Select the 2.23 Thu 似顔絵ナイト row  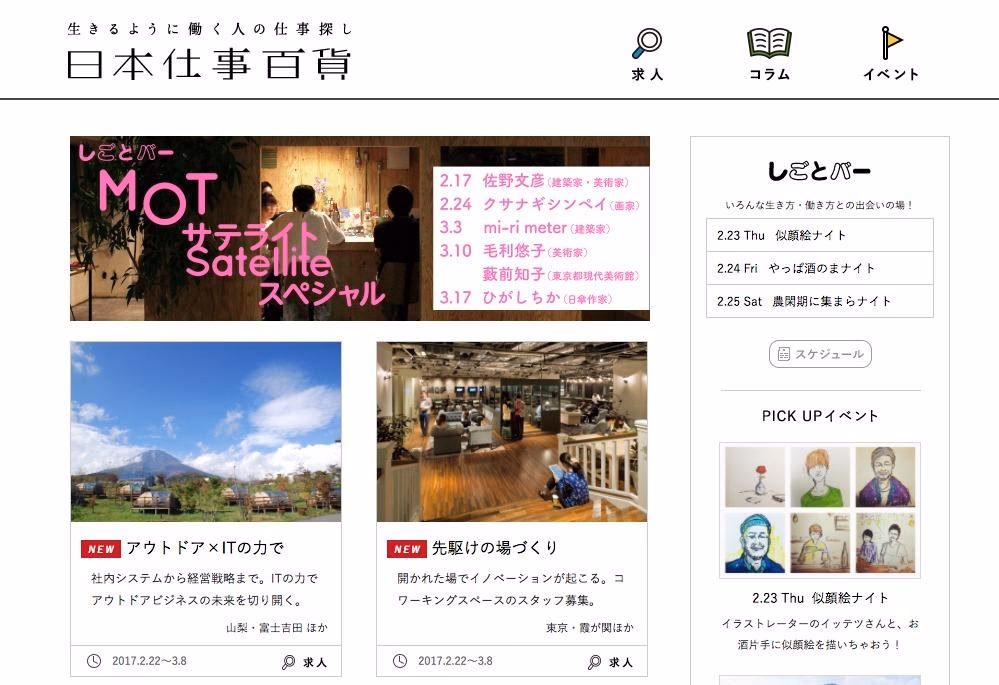coord(819,235)
